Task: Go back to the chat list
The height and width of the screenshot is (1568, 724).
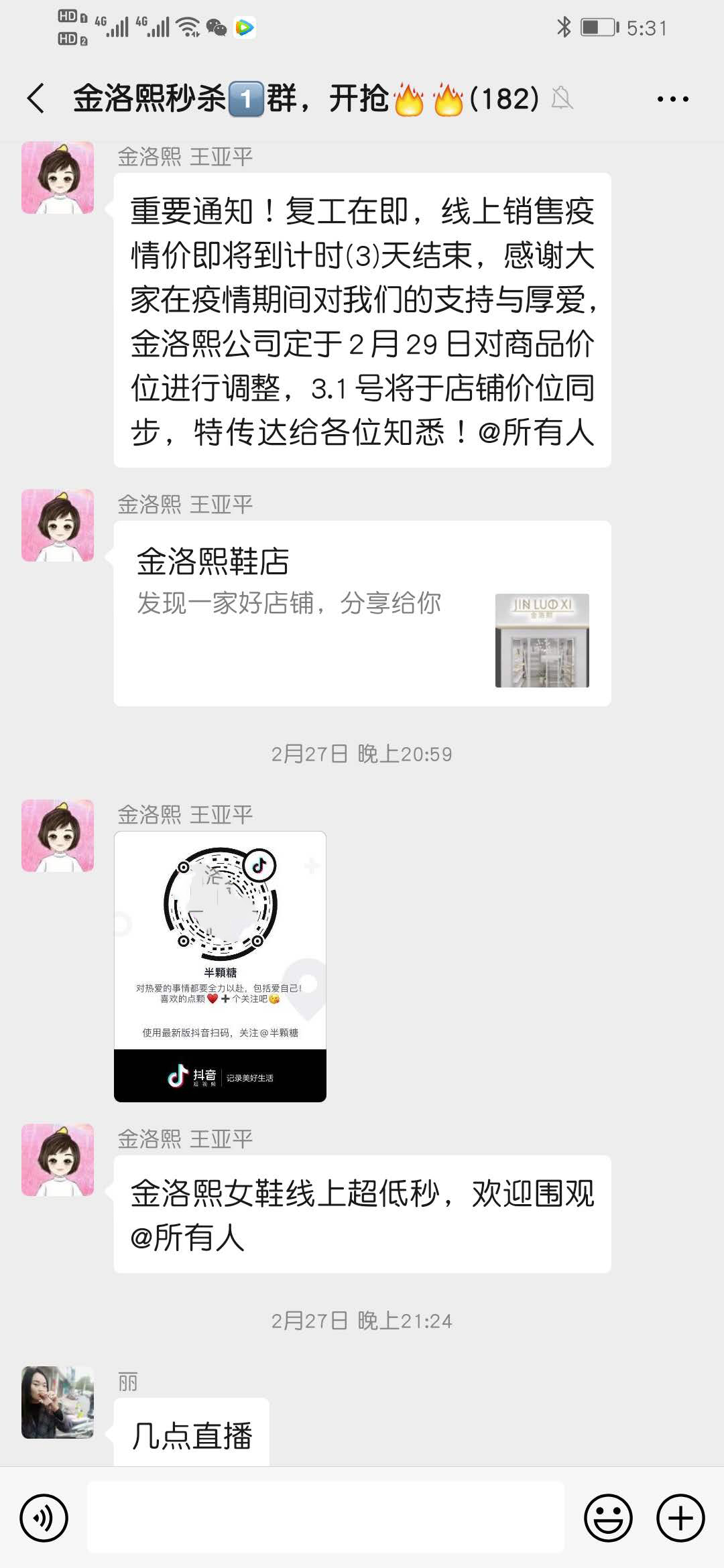Action: [36, 99]
